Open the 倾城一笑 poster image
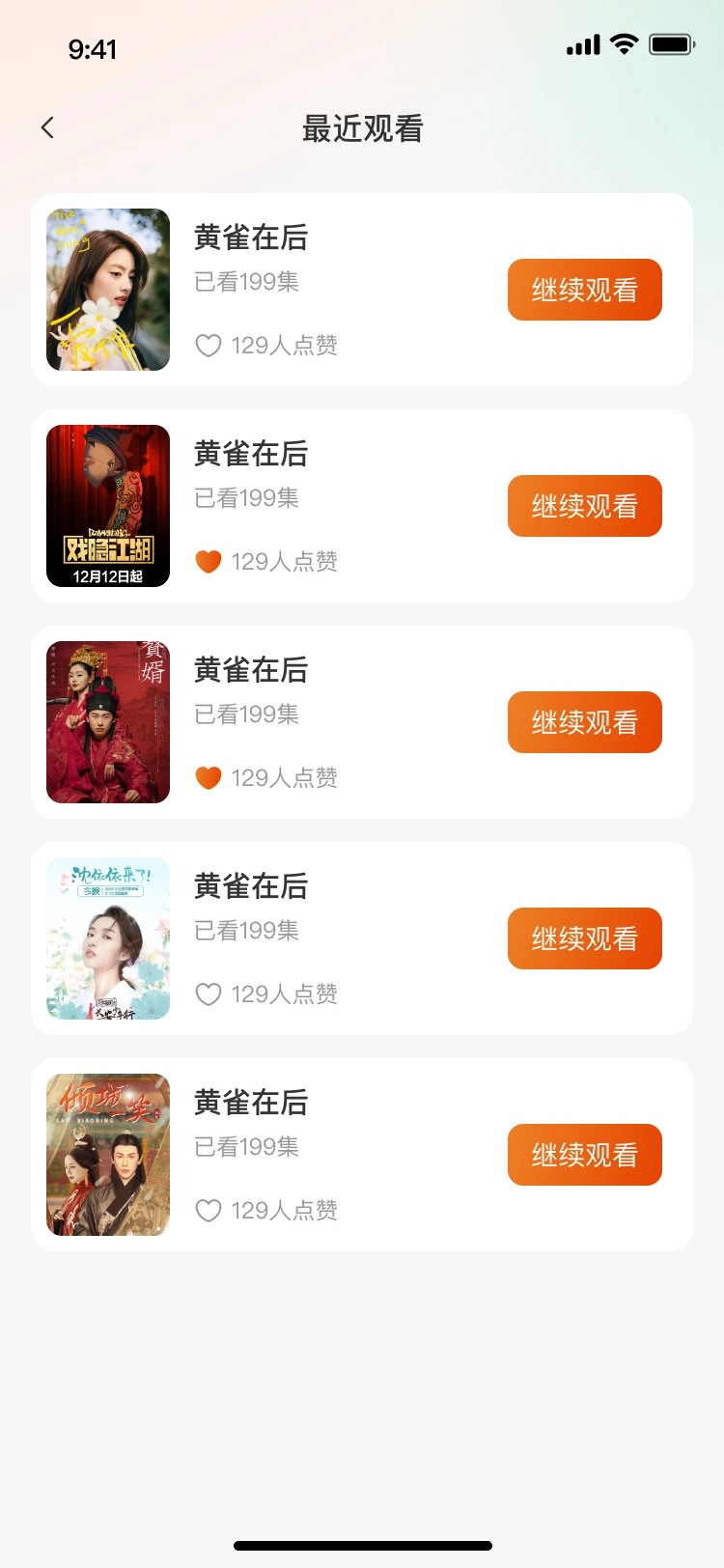724x1568 pixels. click(107, 1154)
